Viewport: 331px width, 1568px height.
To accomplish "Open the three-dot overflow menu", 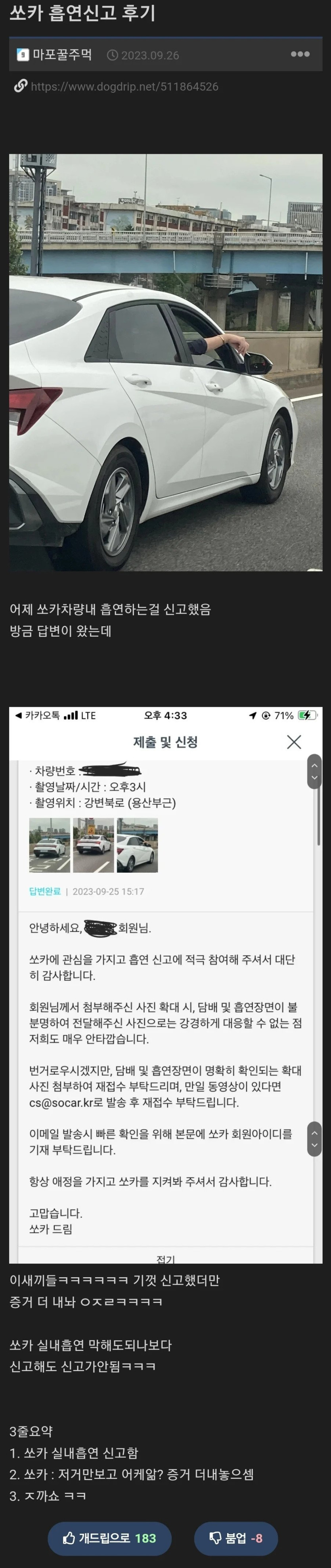I will (300, 54).
